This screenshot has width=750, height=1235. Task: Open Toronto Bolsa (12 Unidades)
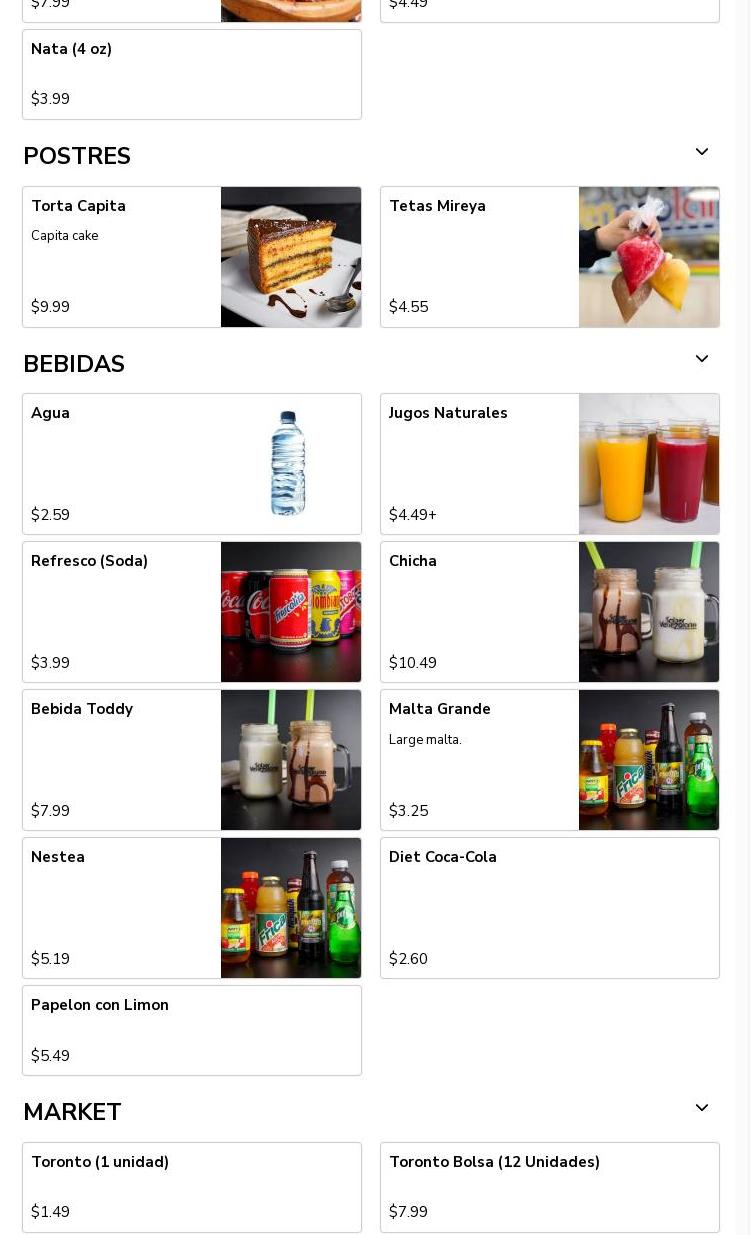point(550,1188)
